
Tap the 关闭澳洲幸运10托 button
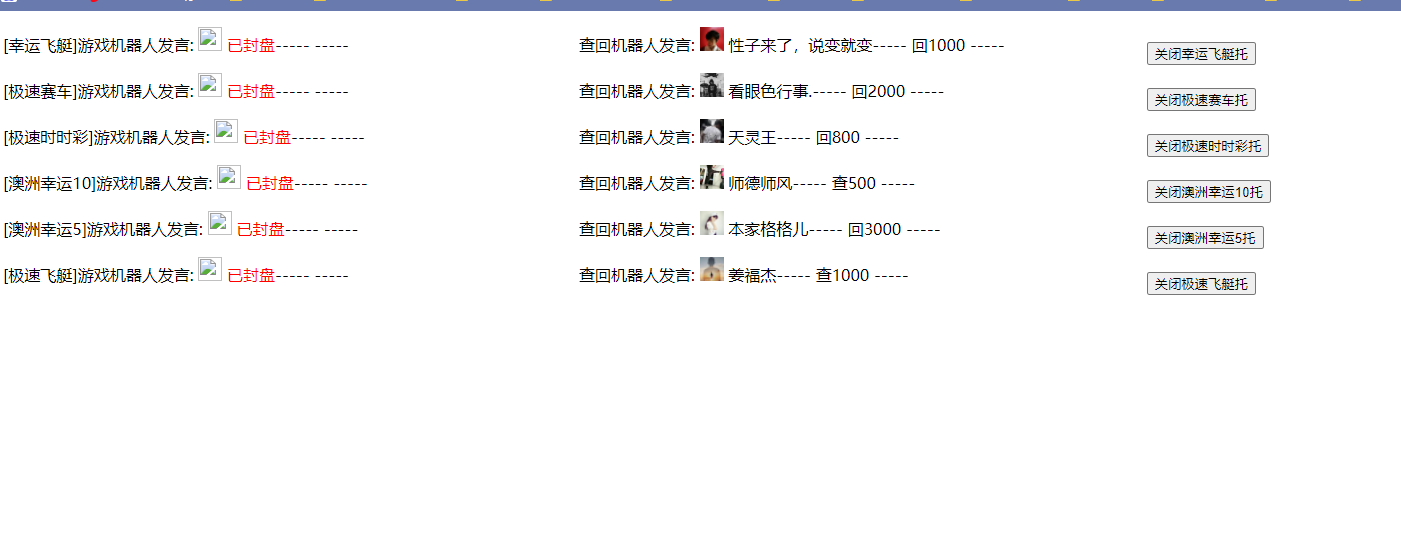tap(1208, 192)
